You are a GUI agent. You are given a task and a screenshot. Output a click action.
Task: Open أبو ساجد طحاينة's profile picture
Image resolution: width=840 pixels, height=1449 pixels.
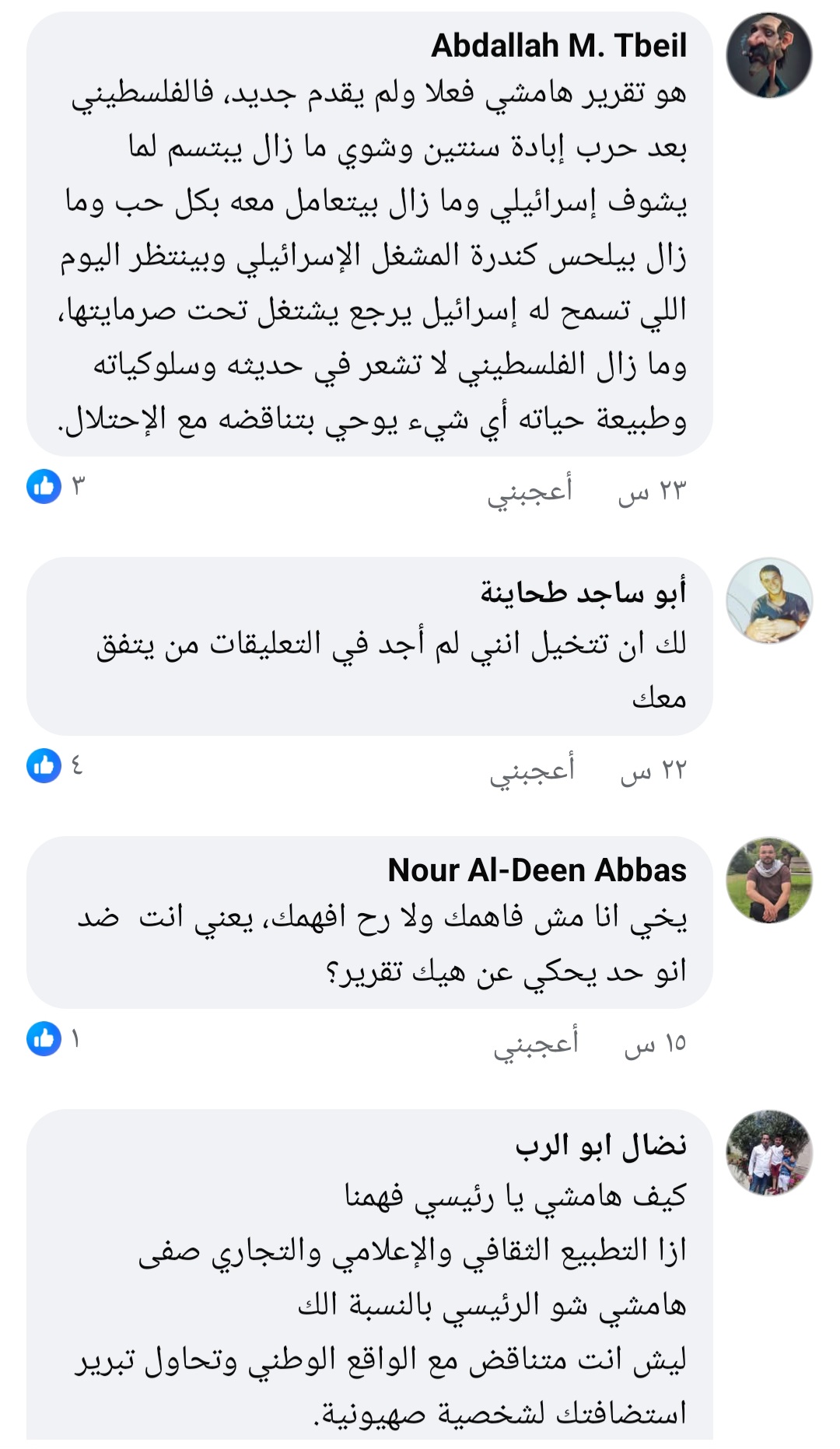[x=768, y=600]
